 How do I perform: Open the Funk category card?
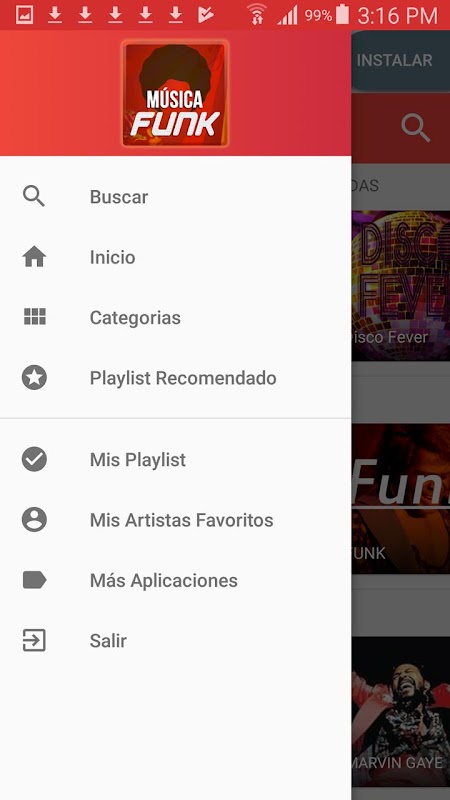coord(401,498)
